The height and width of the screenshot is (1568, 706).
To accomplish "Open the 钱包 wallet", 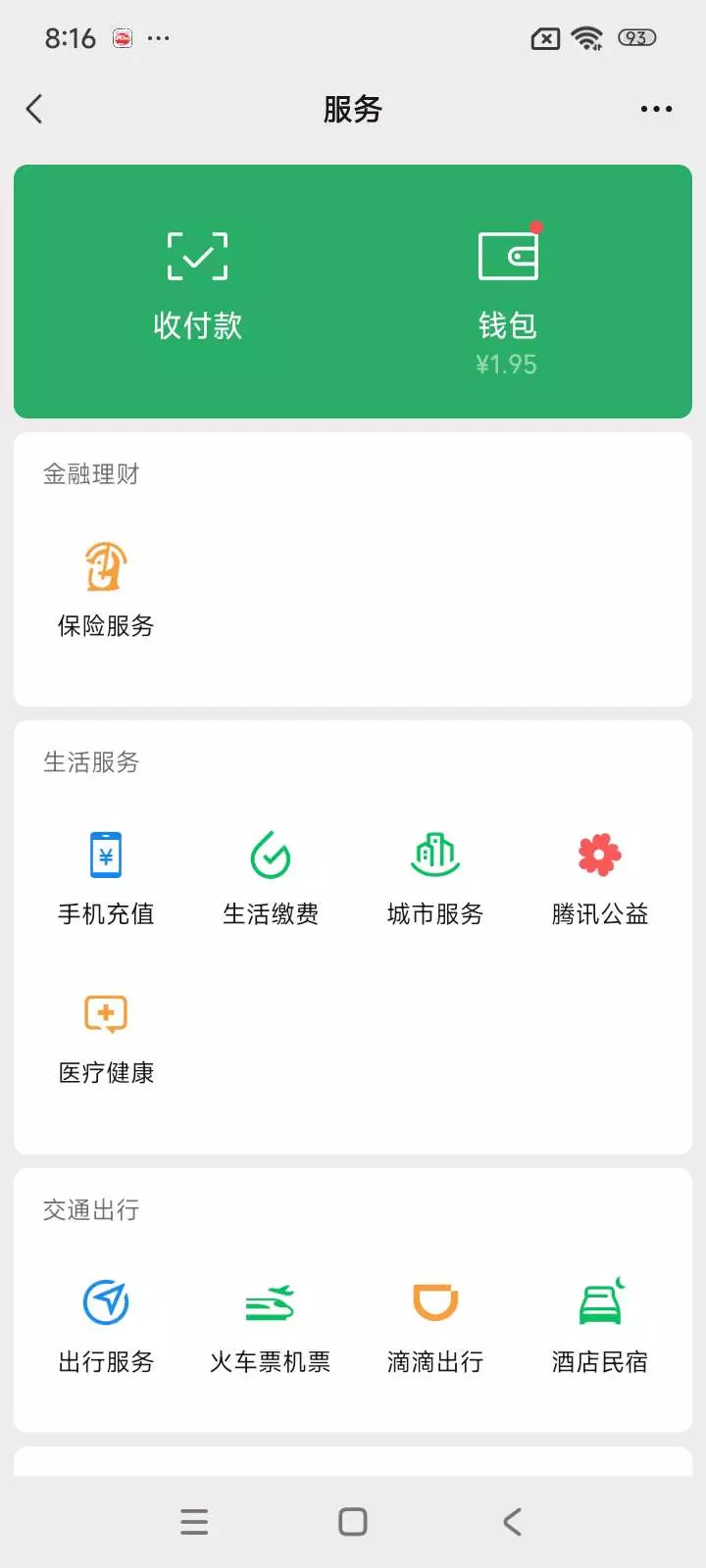I will (x=507, y=292).
